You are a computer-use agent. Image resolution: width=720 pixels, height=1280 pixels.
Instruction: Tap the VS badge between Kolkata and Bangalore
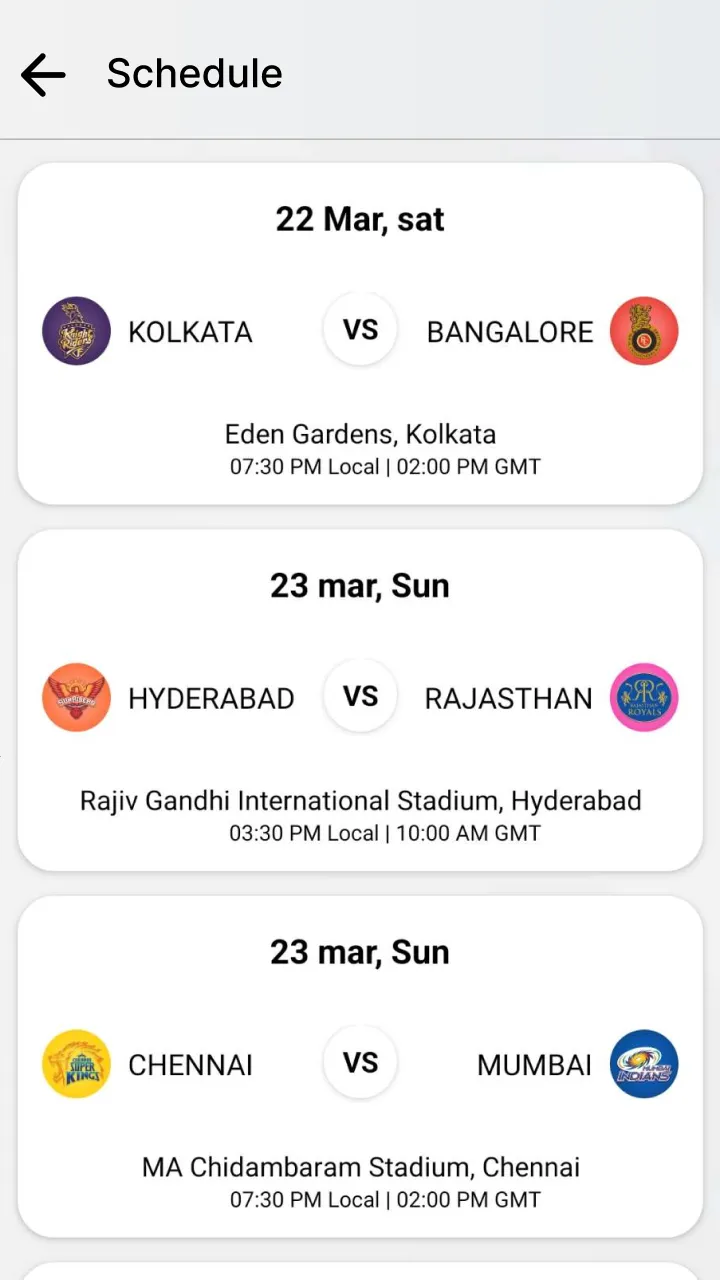(360, 330)
